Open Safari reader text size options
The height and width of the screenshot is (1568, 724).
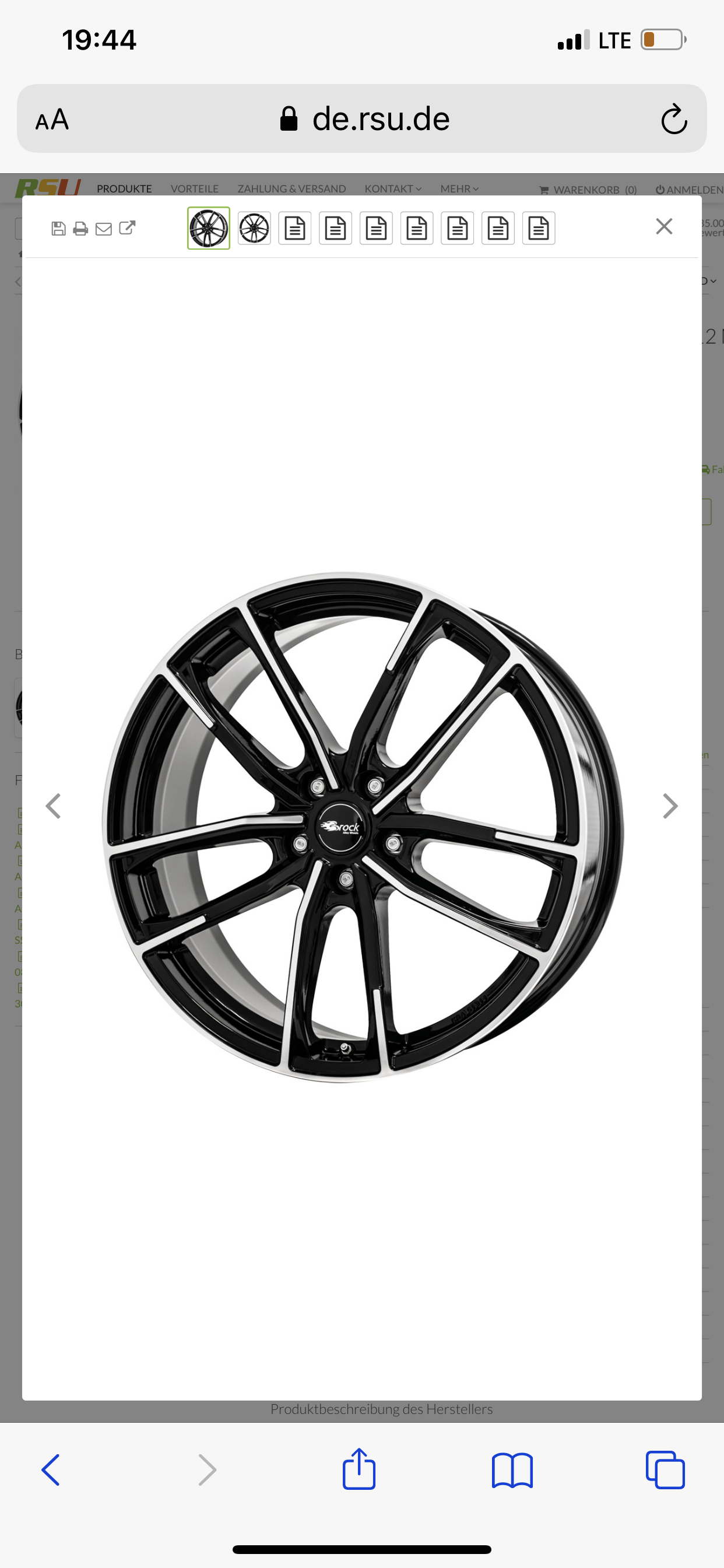click(x=52, y=120)
